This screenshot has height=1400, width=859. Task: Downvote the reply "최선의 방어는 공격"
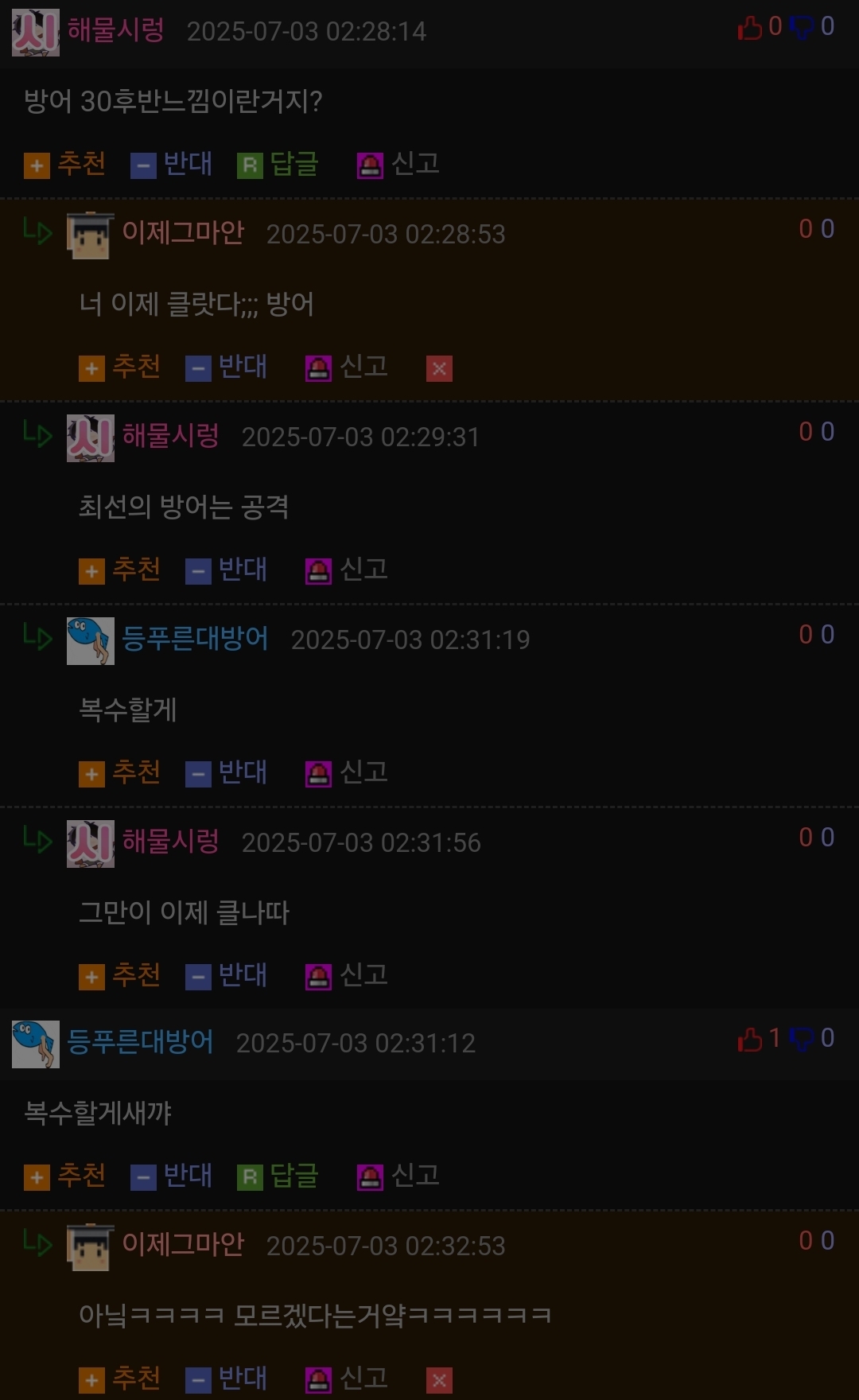point(227,570)
